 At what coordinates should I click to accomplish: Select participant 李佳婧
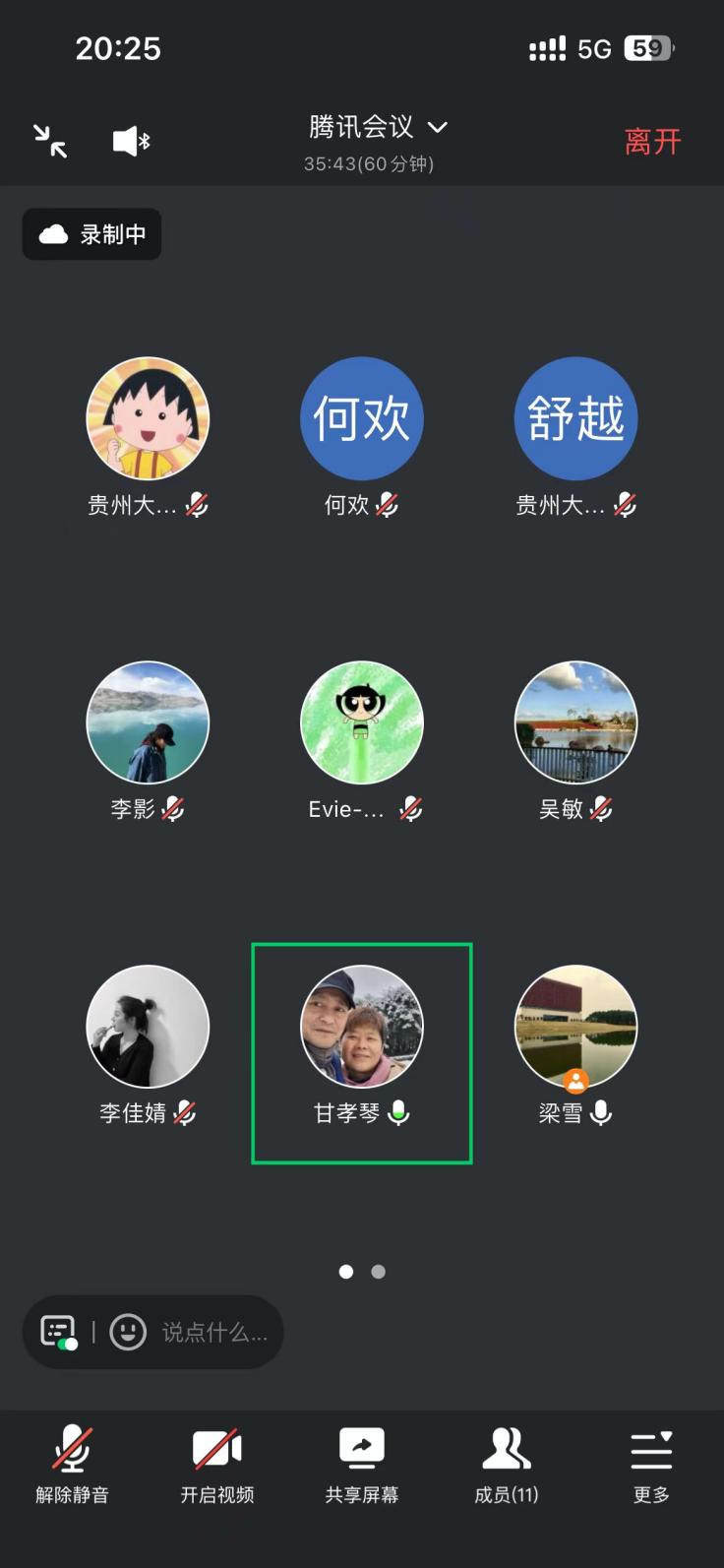pos(148,1027)
